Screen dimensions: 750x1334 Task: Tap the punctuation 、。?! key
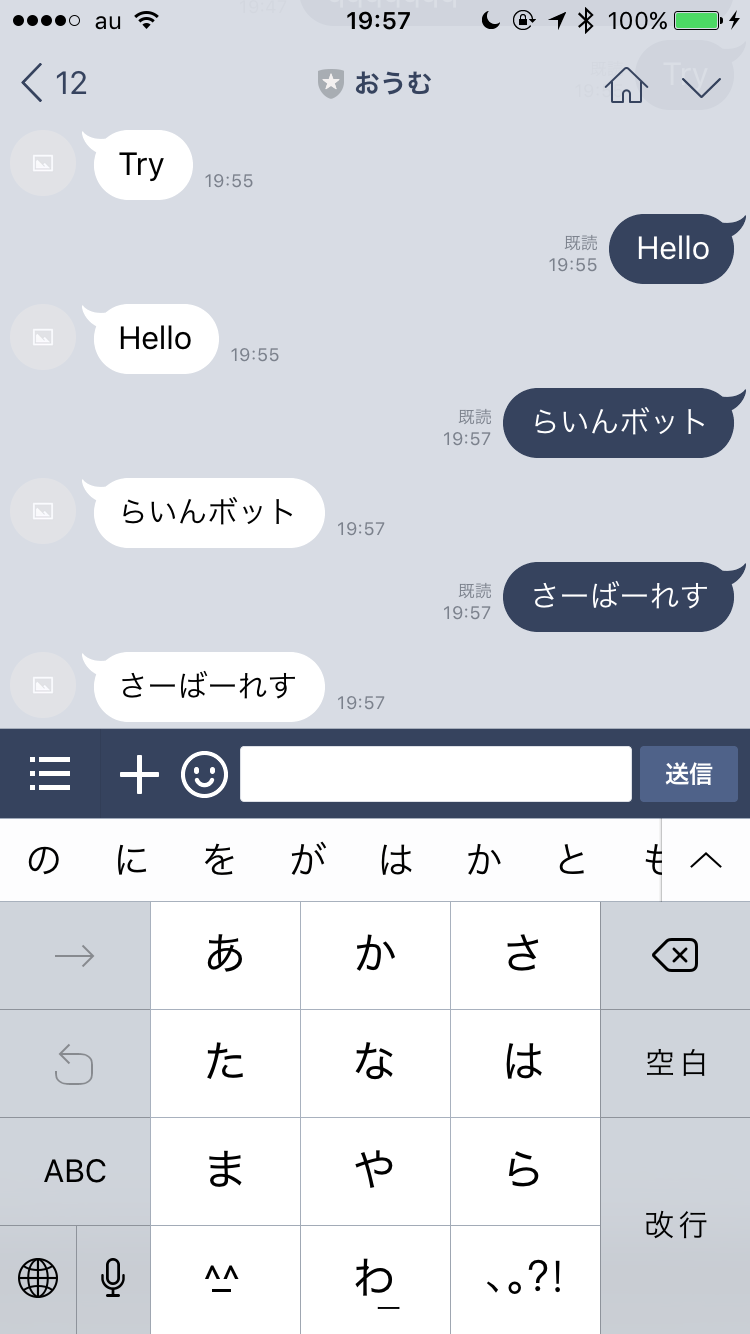coord(525,1279)
